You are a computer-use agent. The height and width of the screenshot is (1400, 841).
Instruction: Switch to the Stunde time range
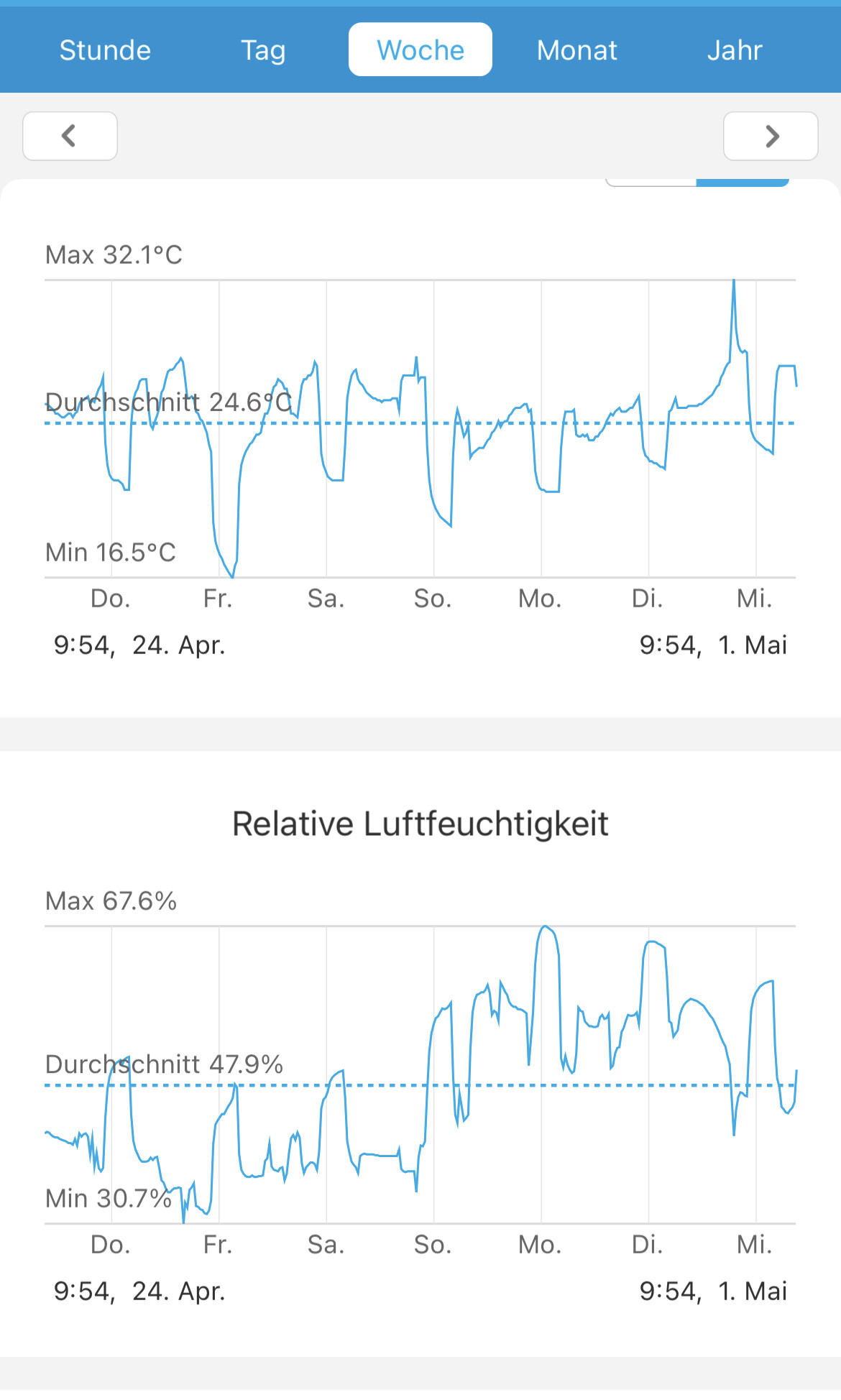coord(105,50)
